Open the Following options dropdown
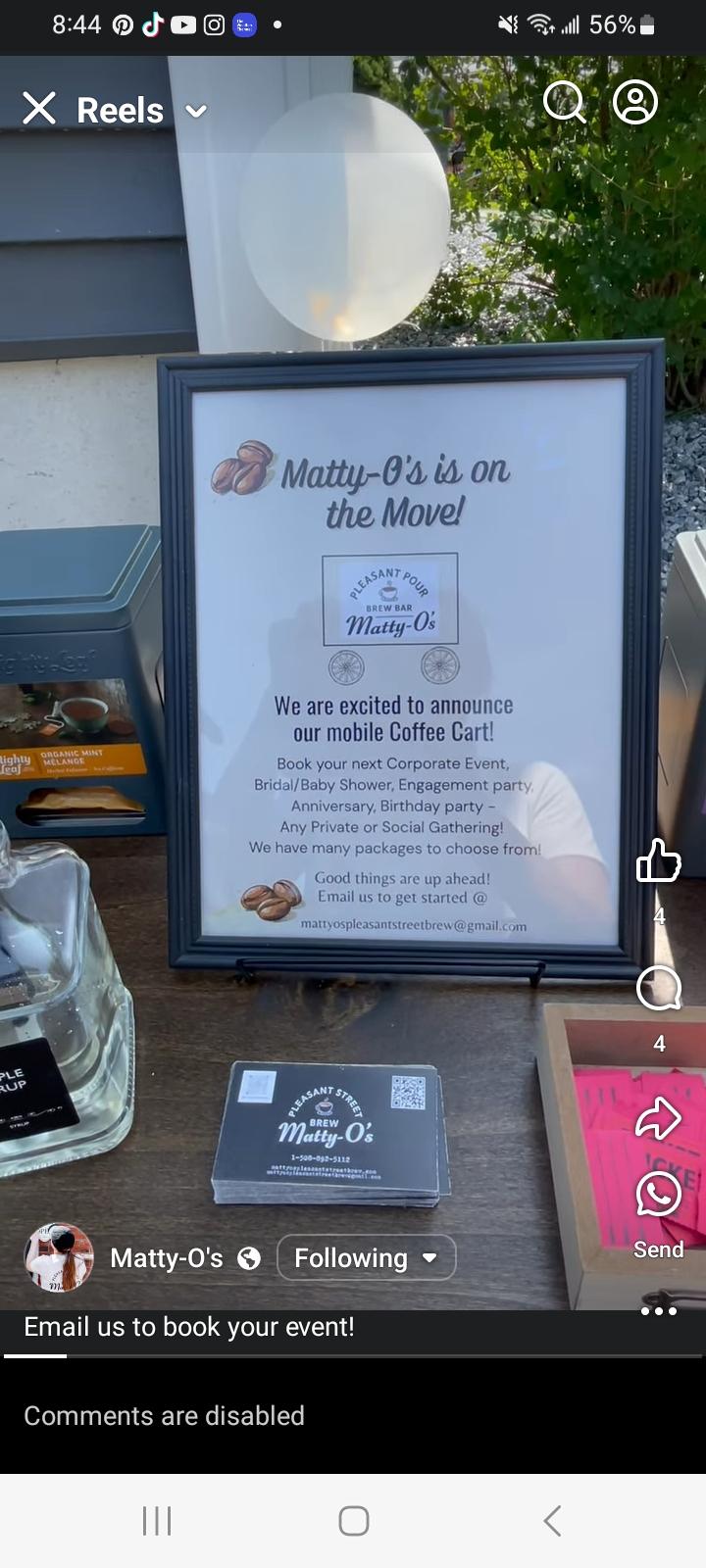706x1568 pixels. click(366, 1257)
